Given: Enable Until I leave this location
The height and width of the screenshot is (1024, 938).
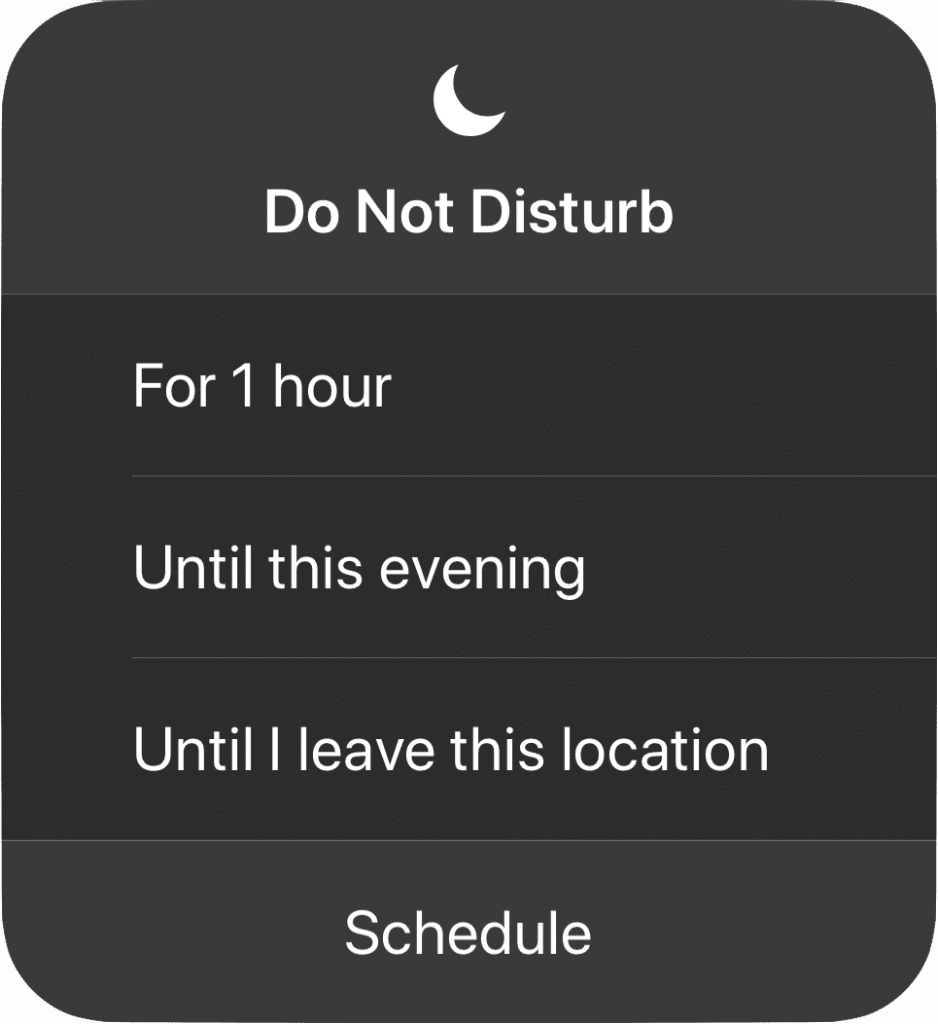Looking at the screenshot, I should click(x=450, y=750).
